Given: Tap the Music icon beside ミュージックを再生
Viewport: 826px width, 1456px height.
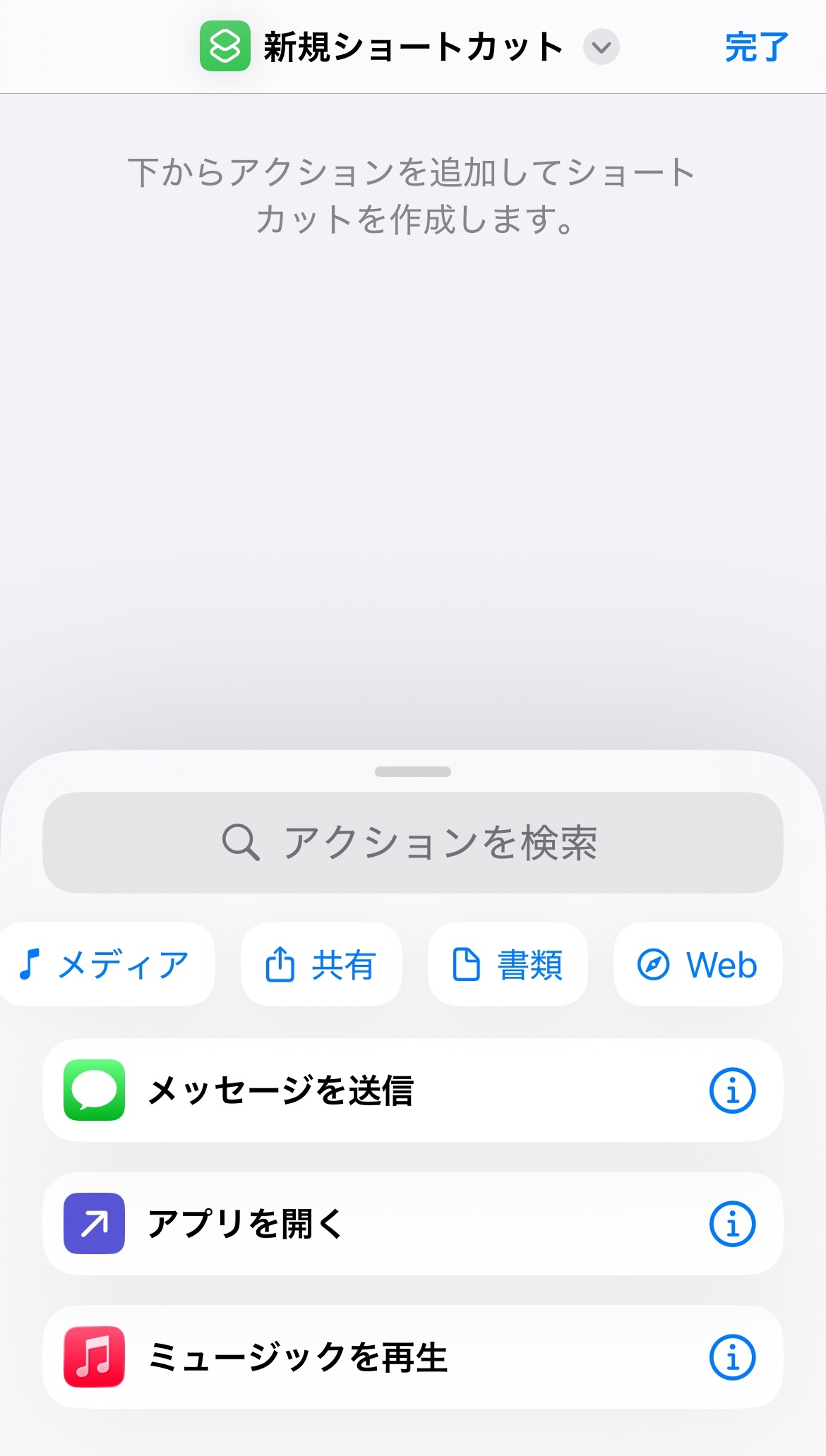Looking at the screenshot, I should click(x=93, y=1356).
